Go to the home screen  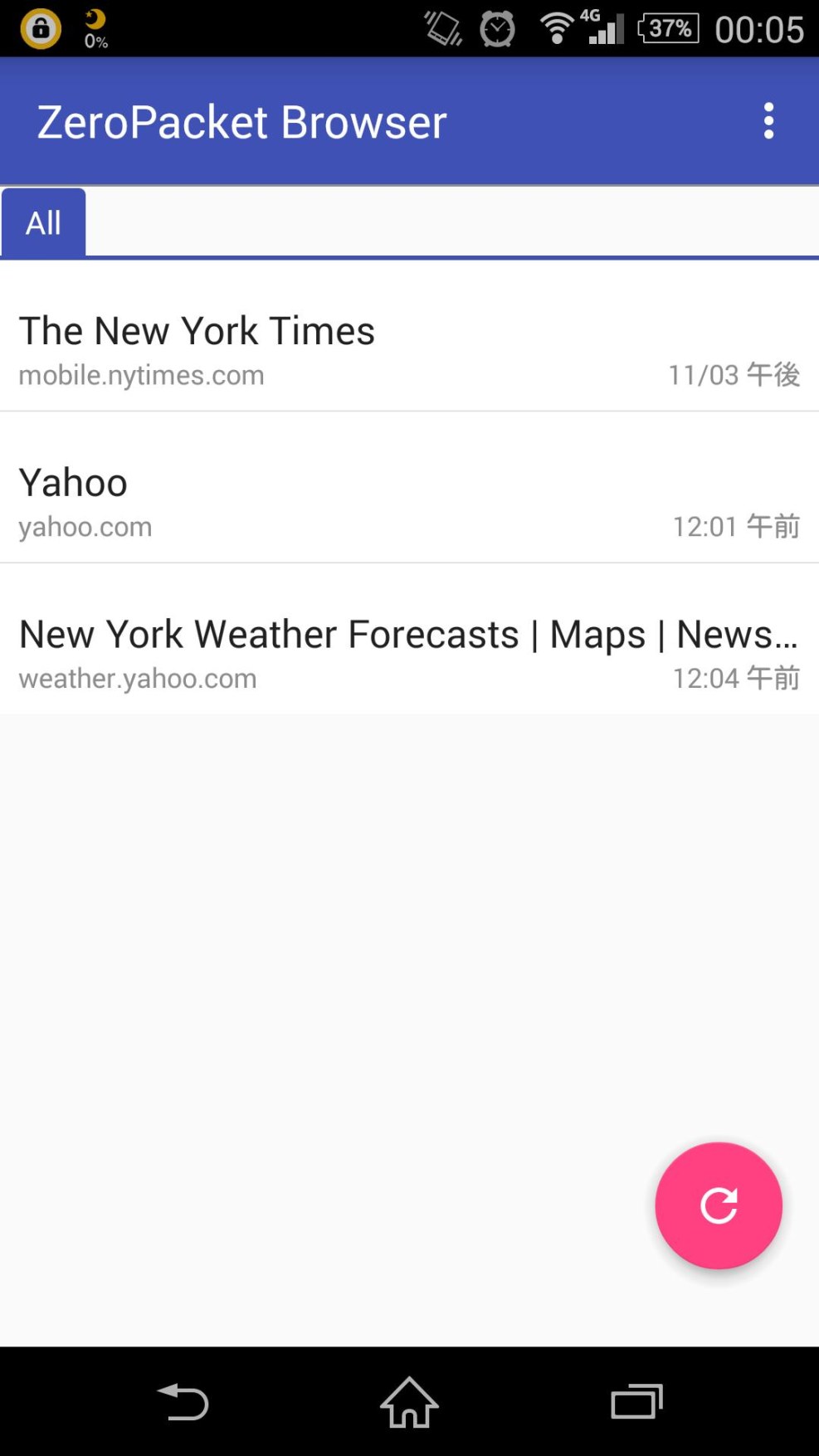[409, 1402]
